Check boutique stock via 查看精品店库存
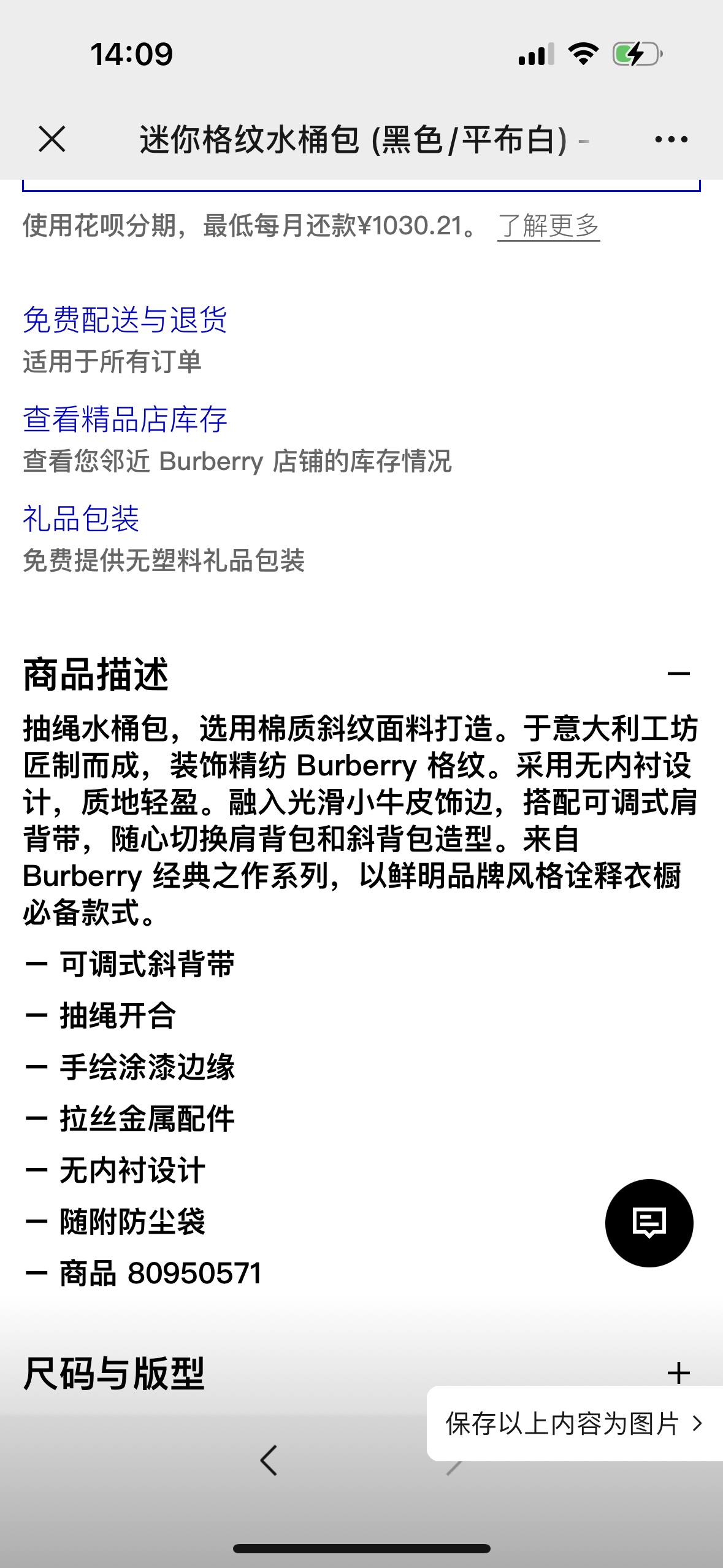 pos(125,420)
